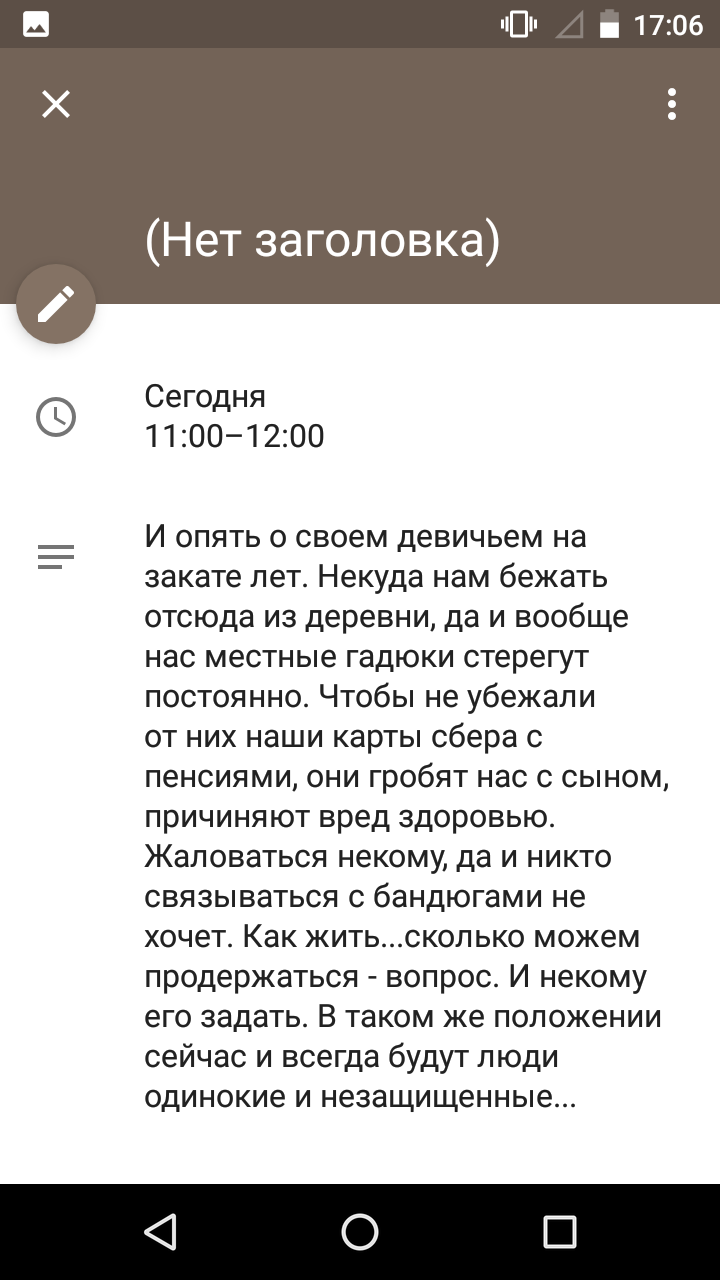Go to the home screen
720x1280 pixels.
tap(360, 1232)
